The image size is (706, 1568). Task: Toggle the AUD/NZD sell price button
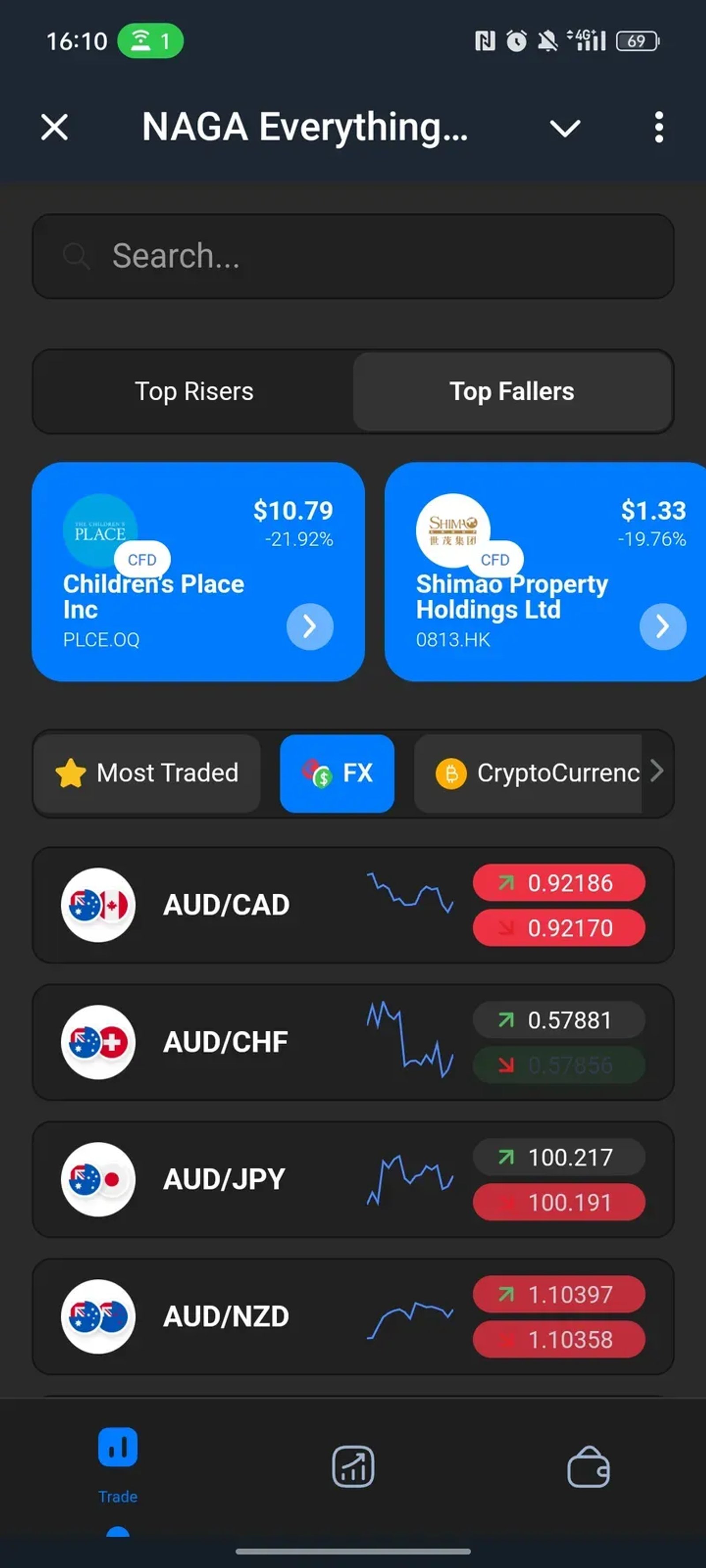558,1339
